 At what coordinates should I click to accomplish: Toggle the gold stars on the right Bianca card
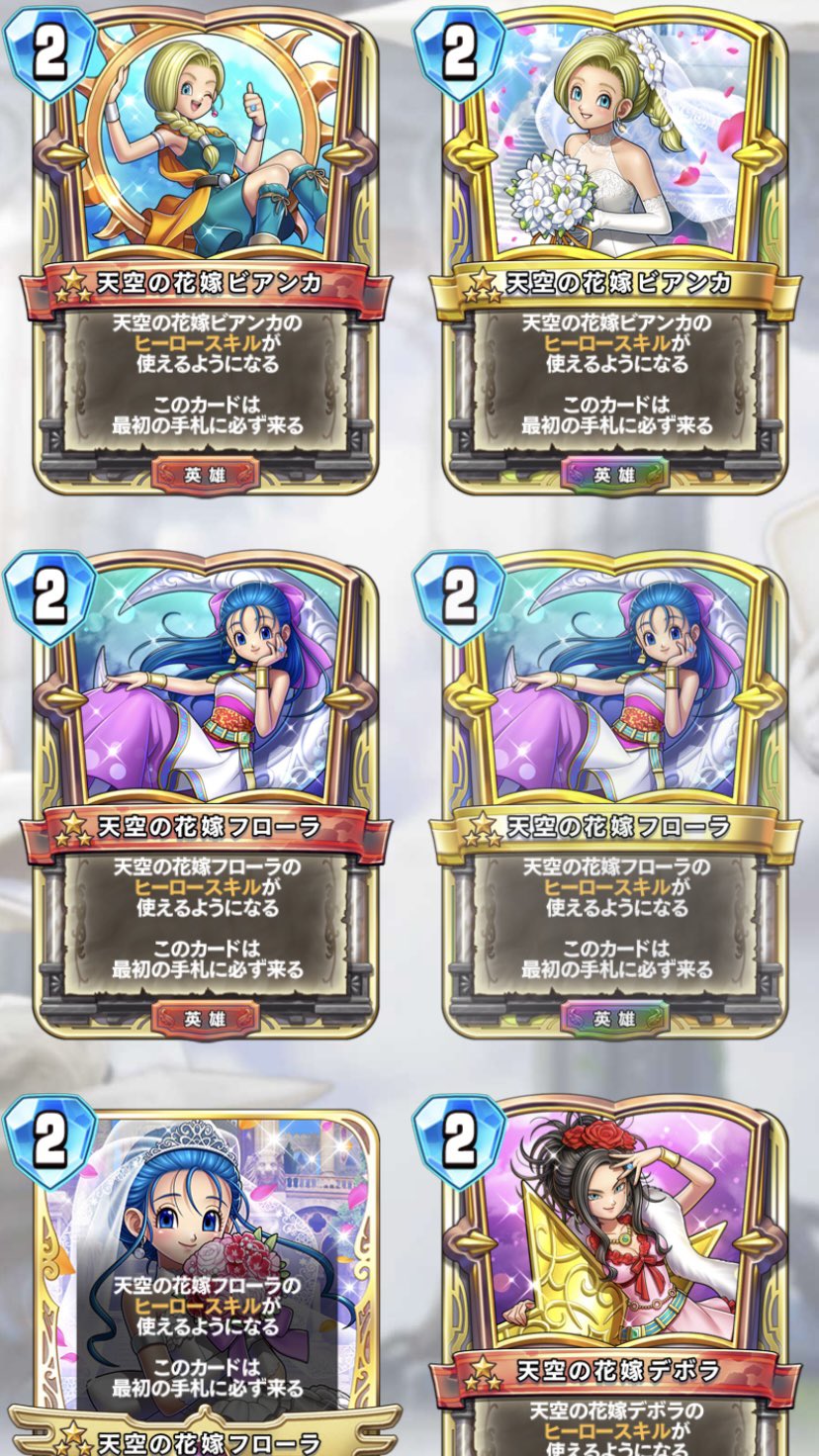(484, 284)
